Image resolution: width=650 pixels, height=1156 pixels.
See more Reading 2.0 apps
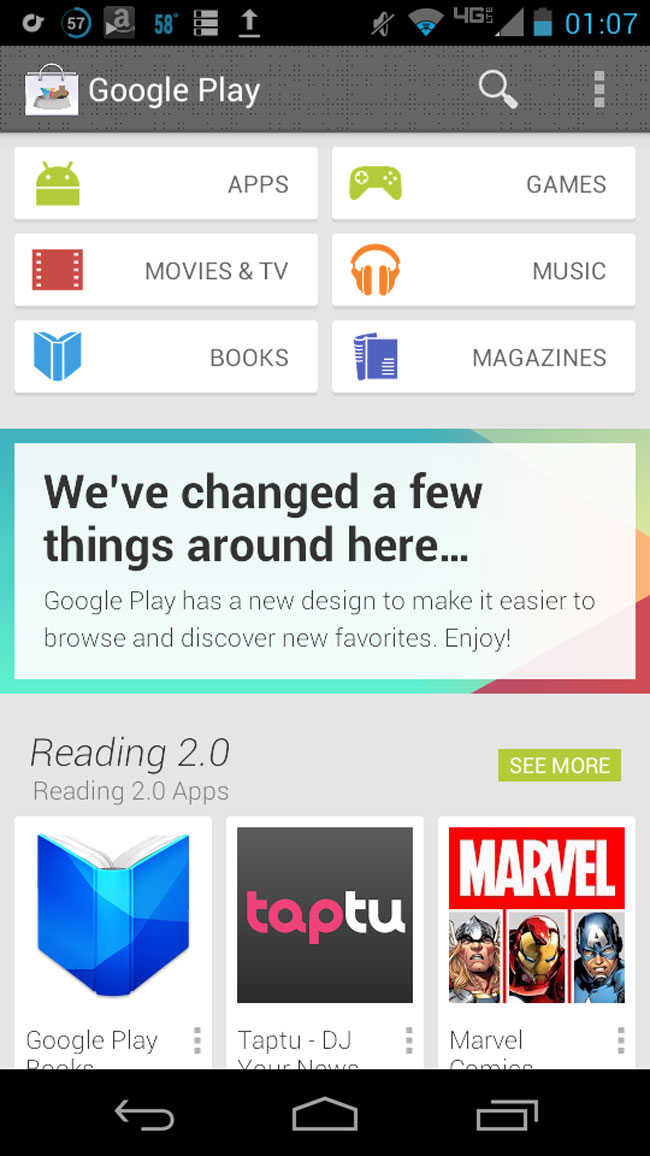tap(559, 766)
